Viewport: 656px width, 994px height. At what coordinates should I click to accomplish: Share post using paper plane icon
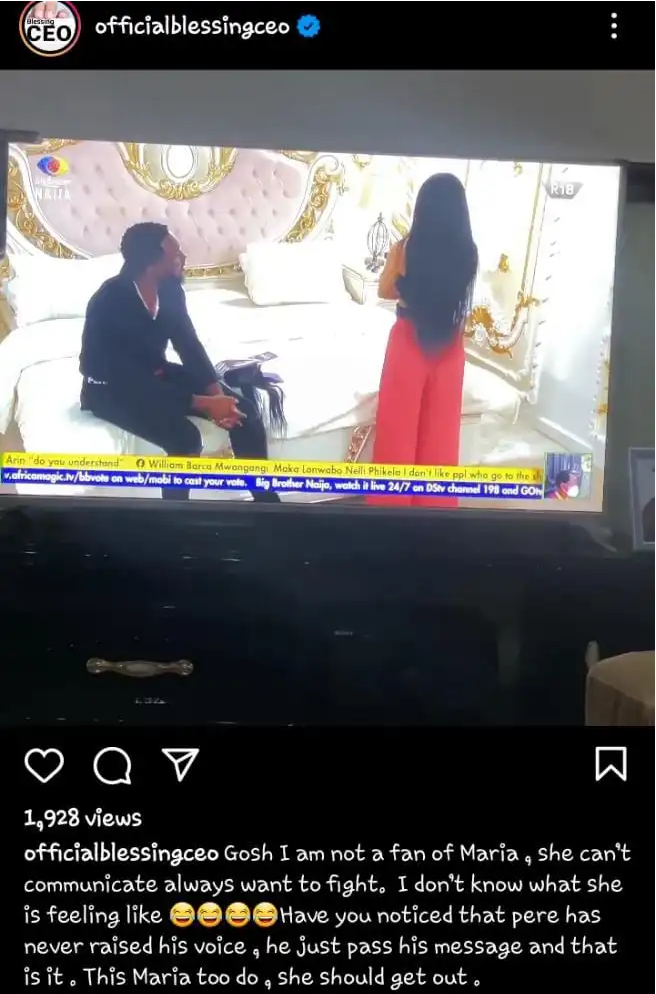181,765
